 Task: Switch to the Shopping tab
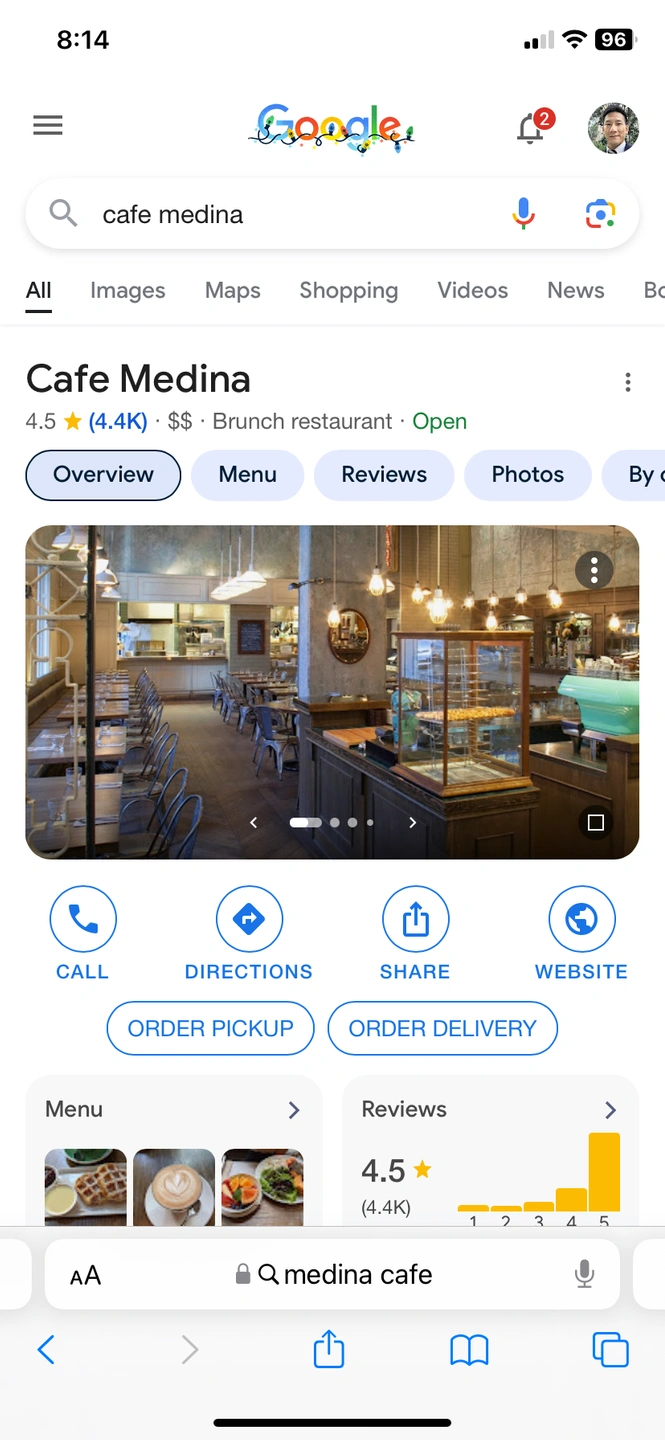tap(348, 291)
